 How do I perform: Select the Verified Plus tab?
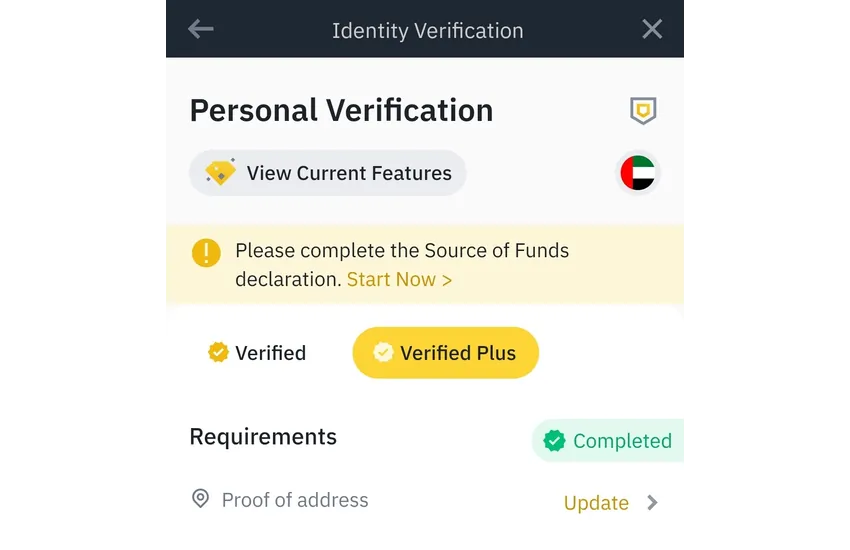[x=445, y=353]
